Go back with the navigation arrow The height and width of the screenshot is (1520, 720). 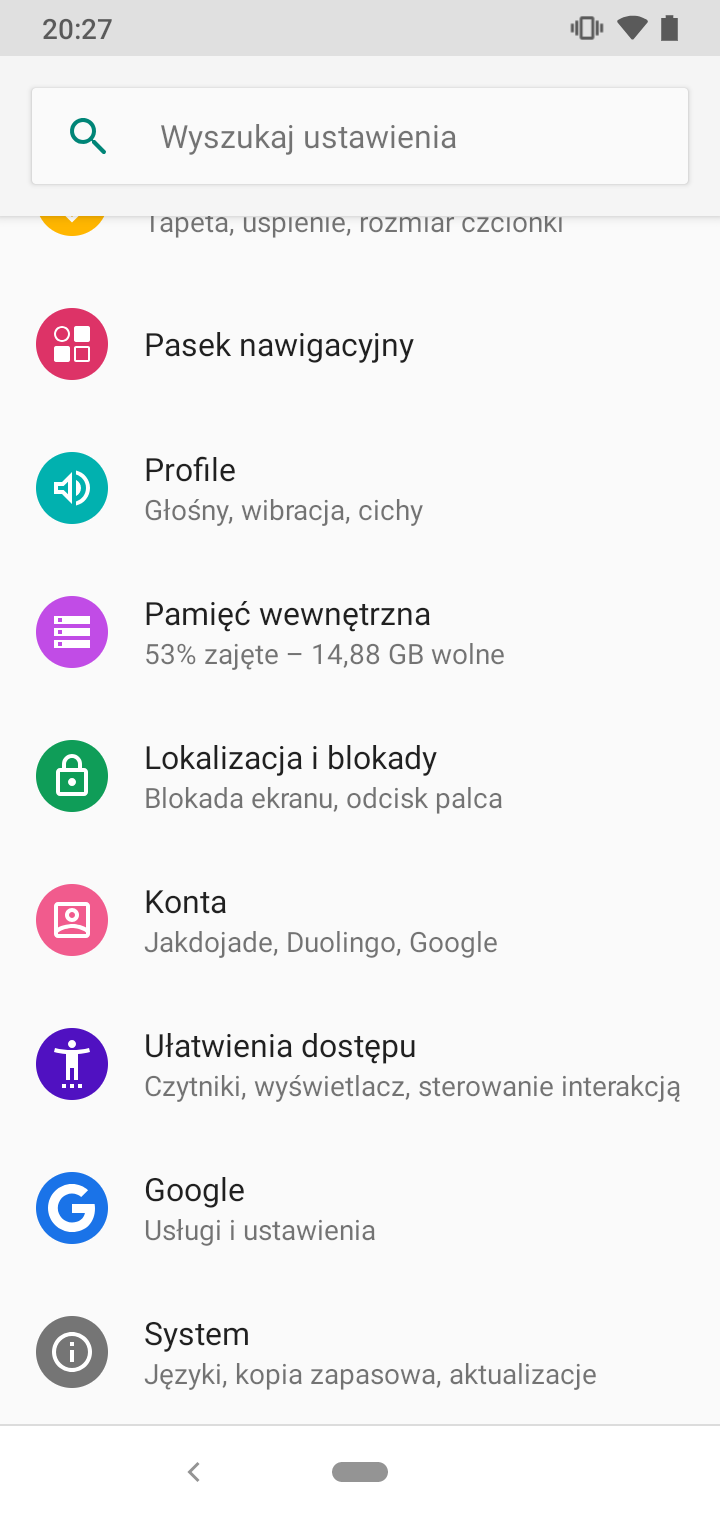194,1471
